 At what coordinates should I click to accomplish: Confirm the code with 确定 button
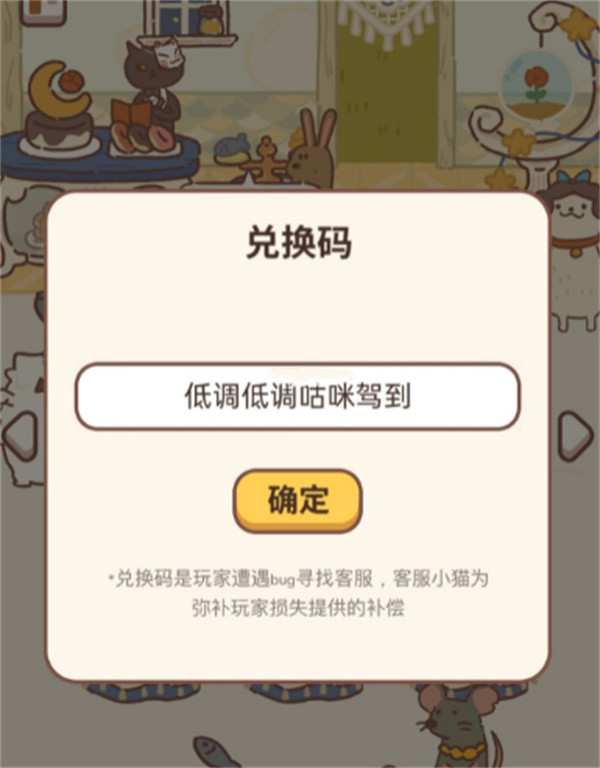pos(297,500)
